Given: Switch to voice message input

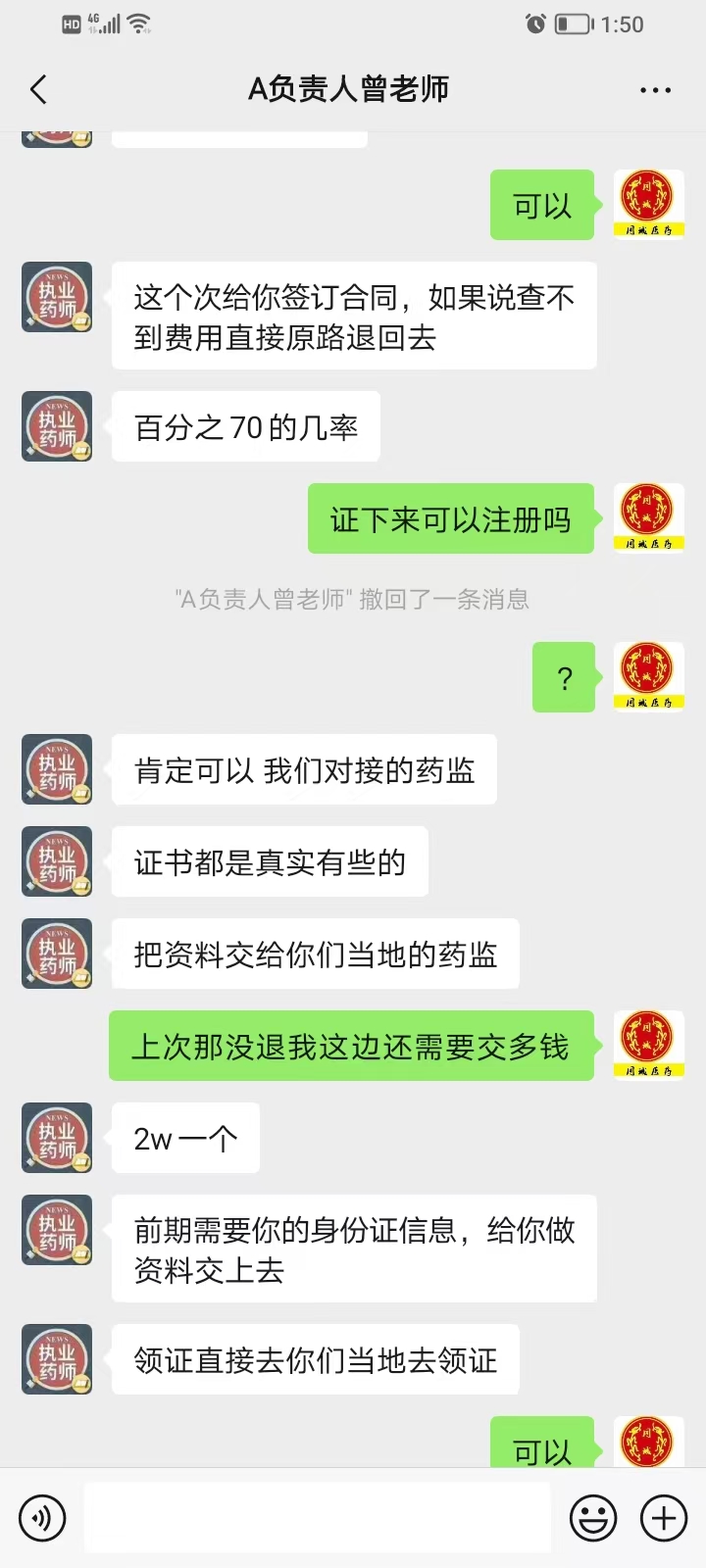Looking at the screenshot, I should [42, 1518].
